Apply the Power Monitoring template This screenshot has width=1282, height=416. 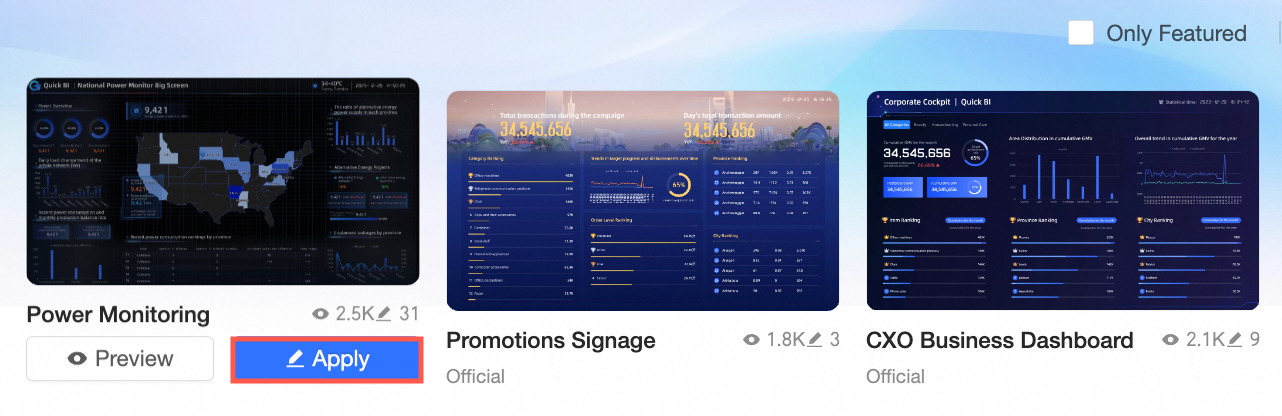326,359
